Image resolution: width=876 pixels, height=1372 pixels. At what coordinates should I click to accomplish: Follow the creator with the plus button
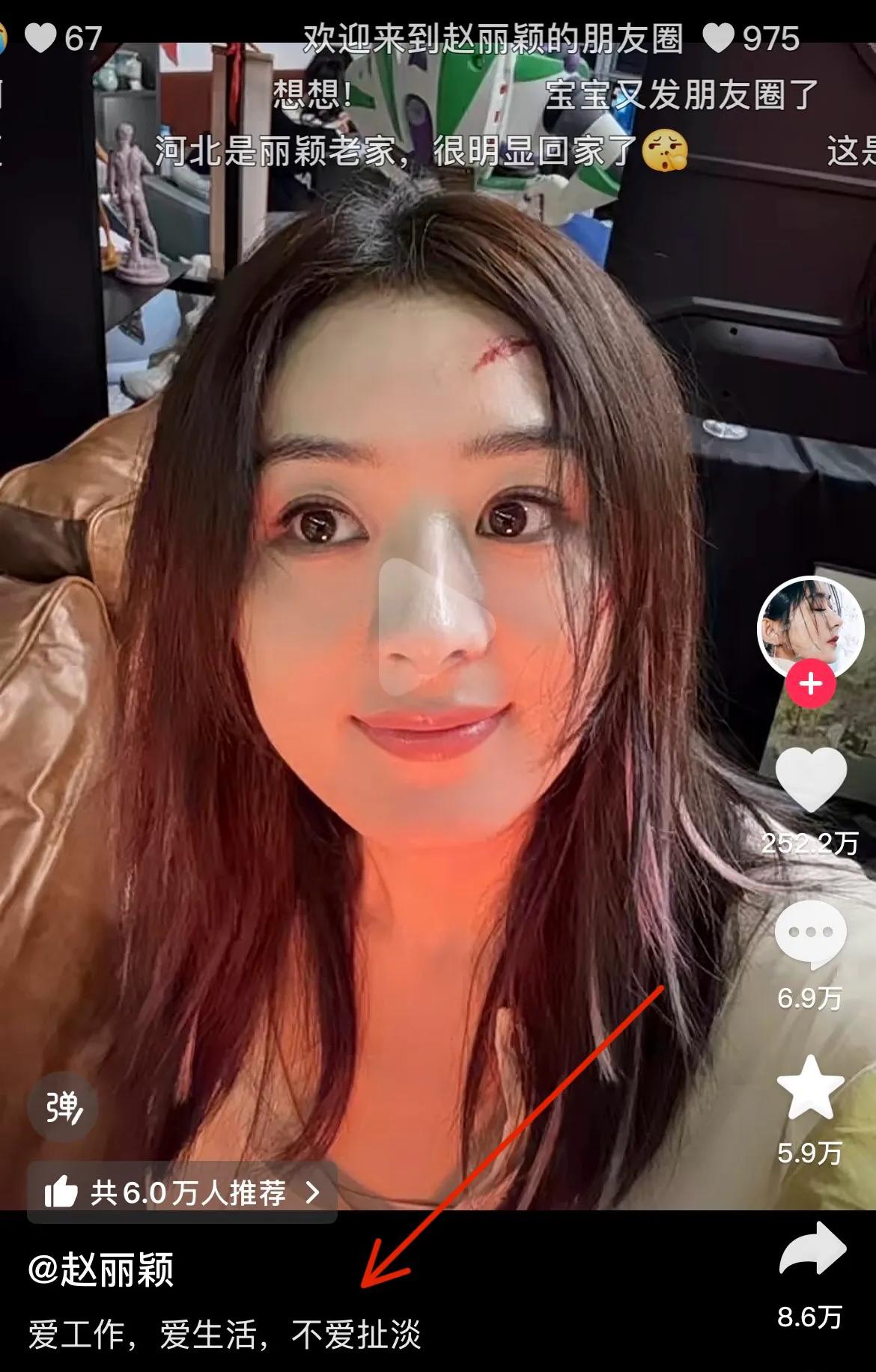[810, 683]
